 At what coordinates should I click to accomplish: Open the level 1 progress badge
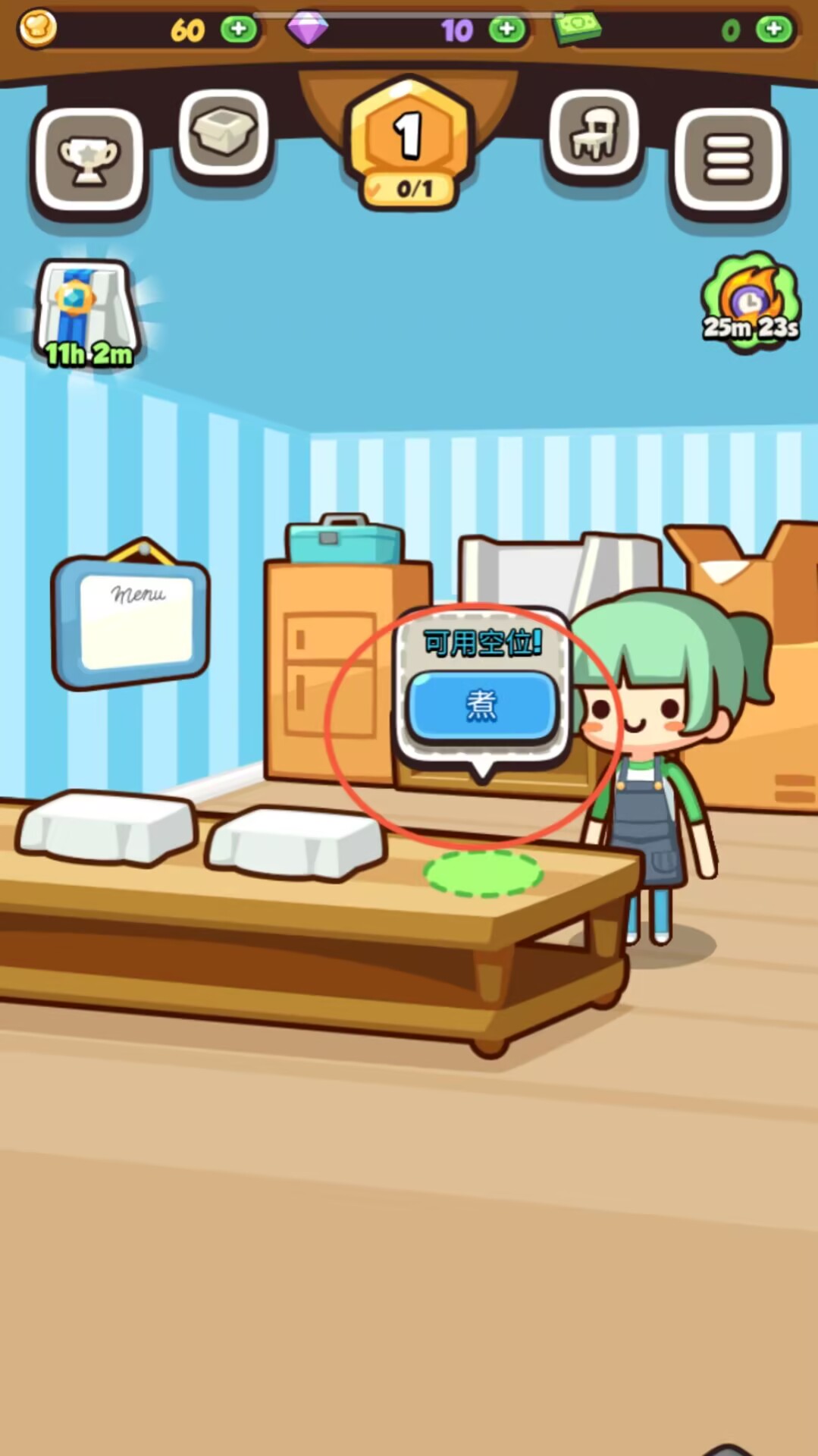click(409, 144)
